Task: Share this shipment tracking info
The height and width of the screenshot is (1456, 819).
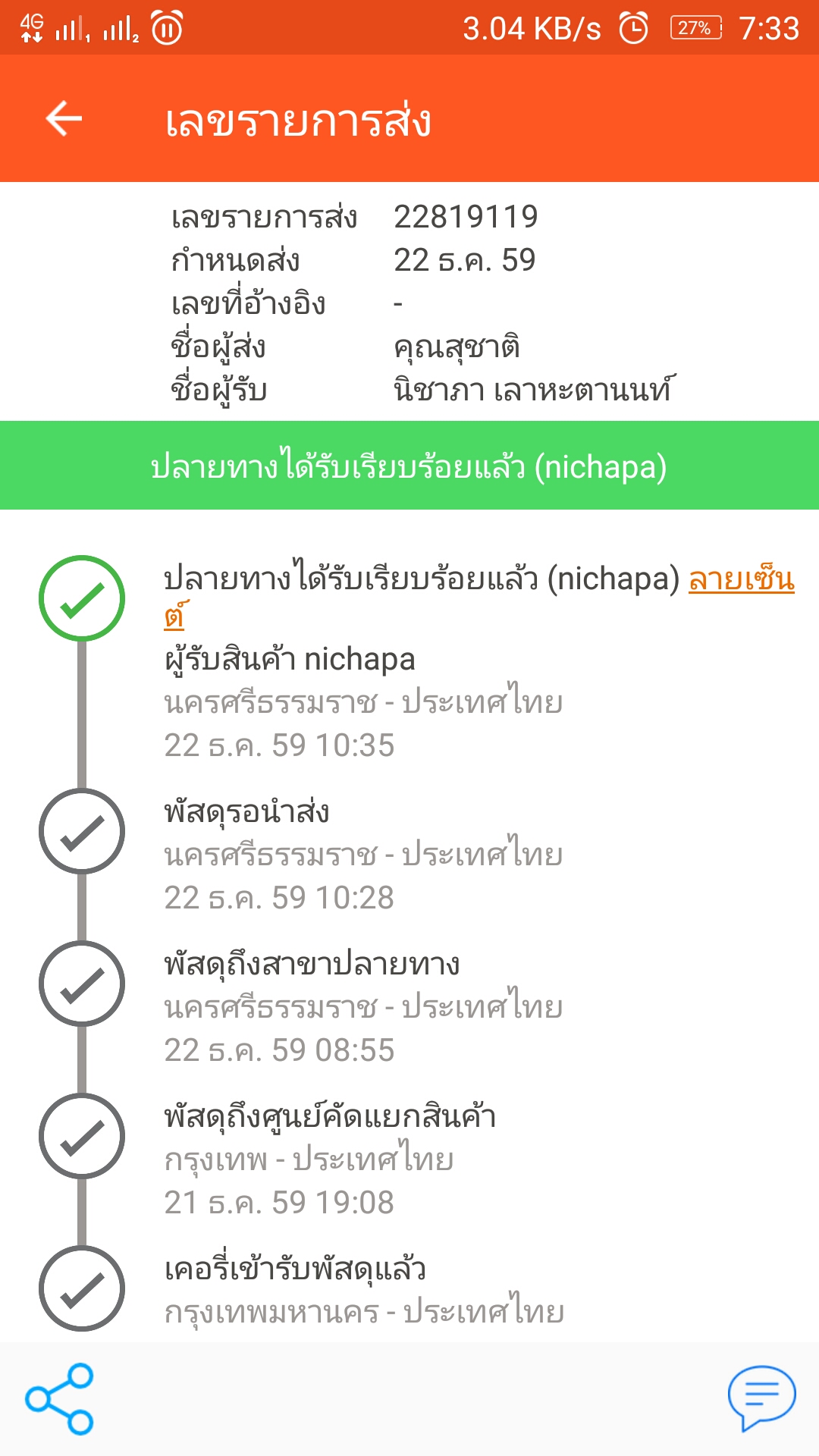Action: (59, 1399)
